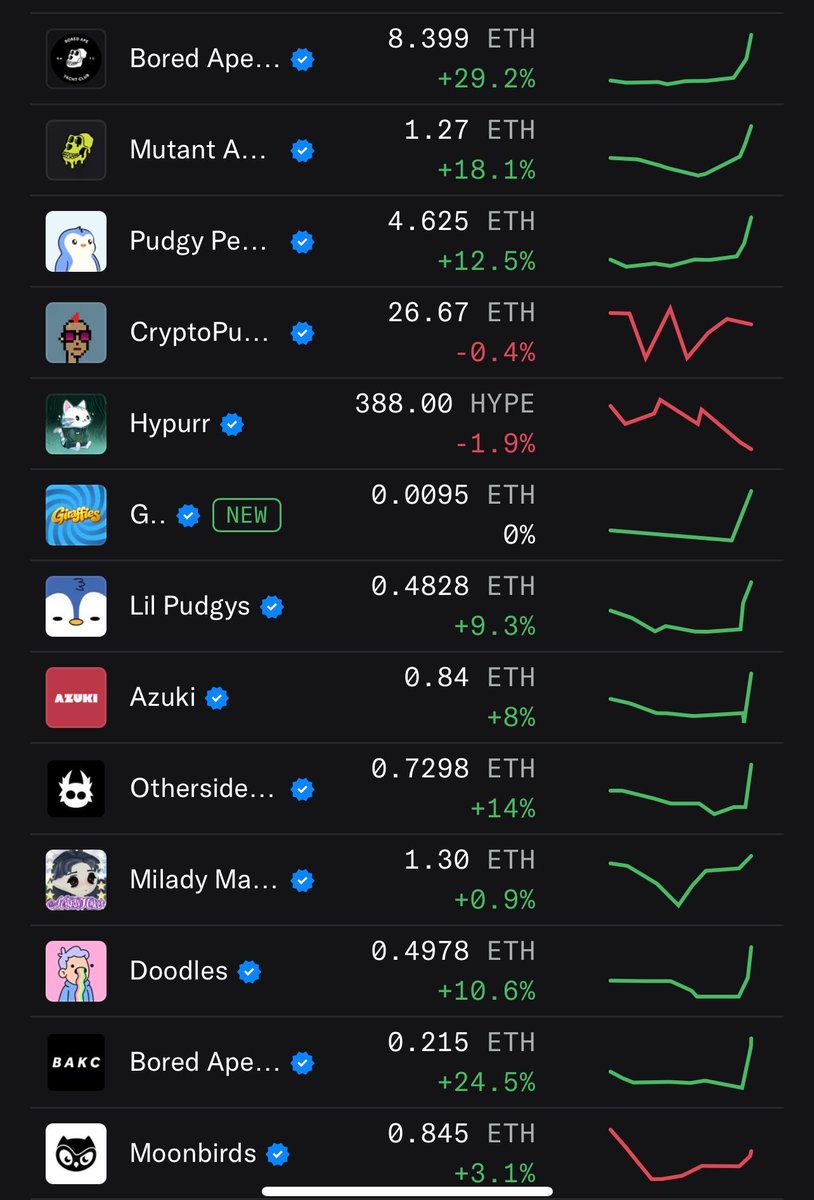814x1200 pixels.
Task: Open the Milady Ma... collection
Action: click(x=200, y=880)
